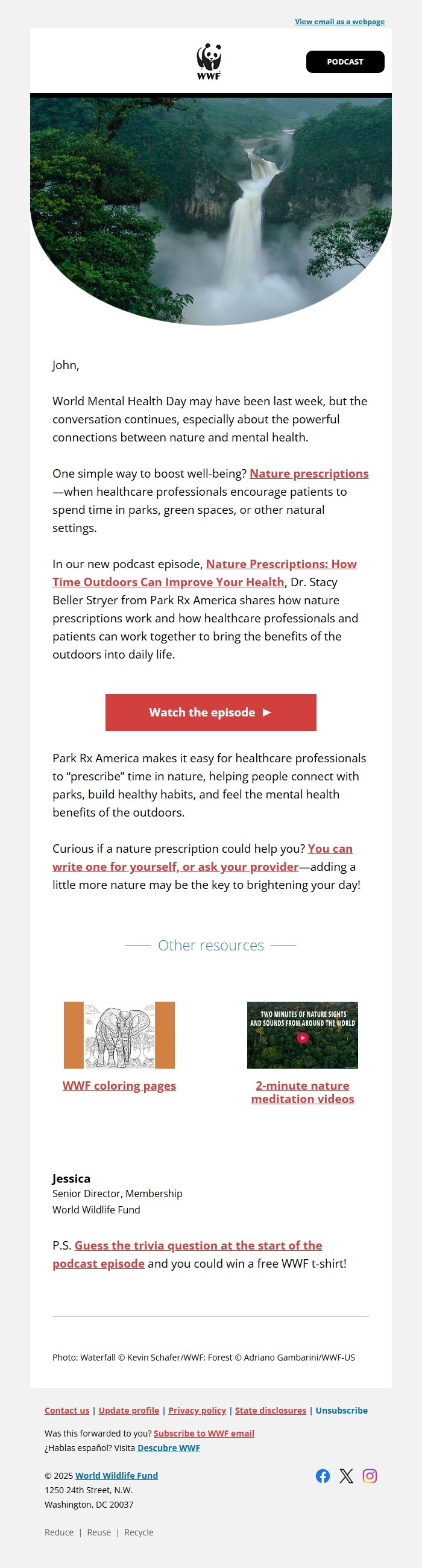Open the elephant coloring page thumbnail
422x1568 pixels.
tap(119, 1035)
